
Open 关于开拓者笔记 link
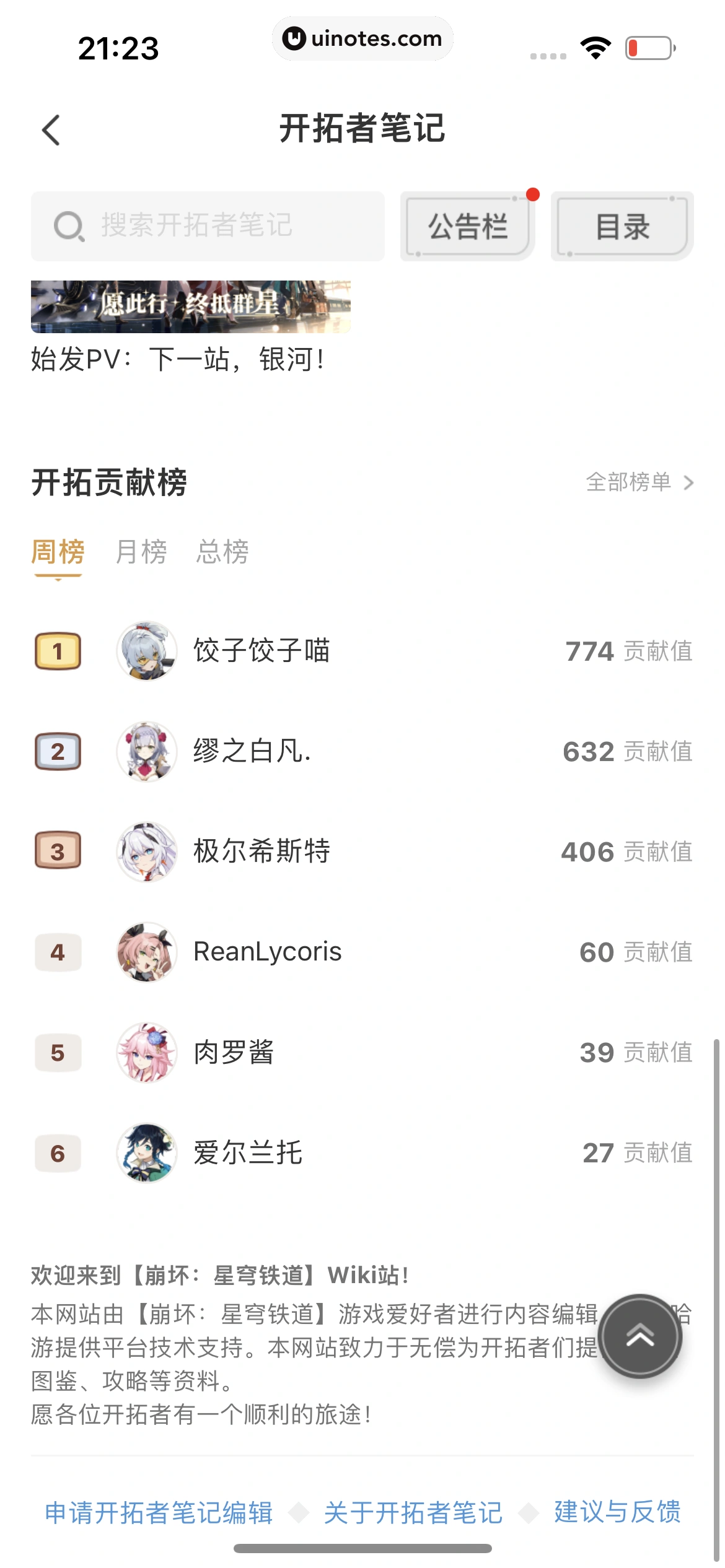click(413, 1512)
